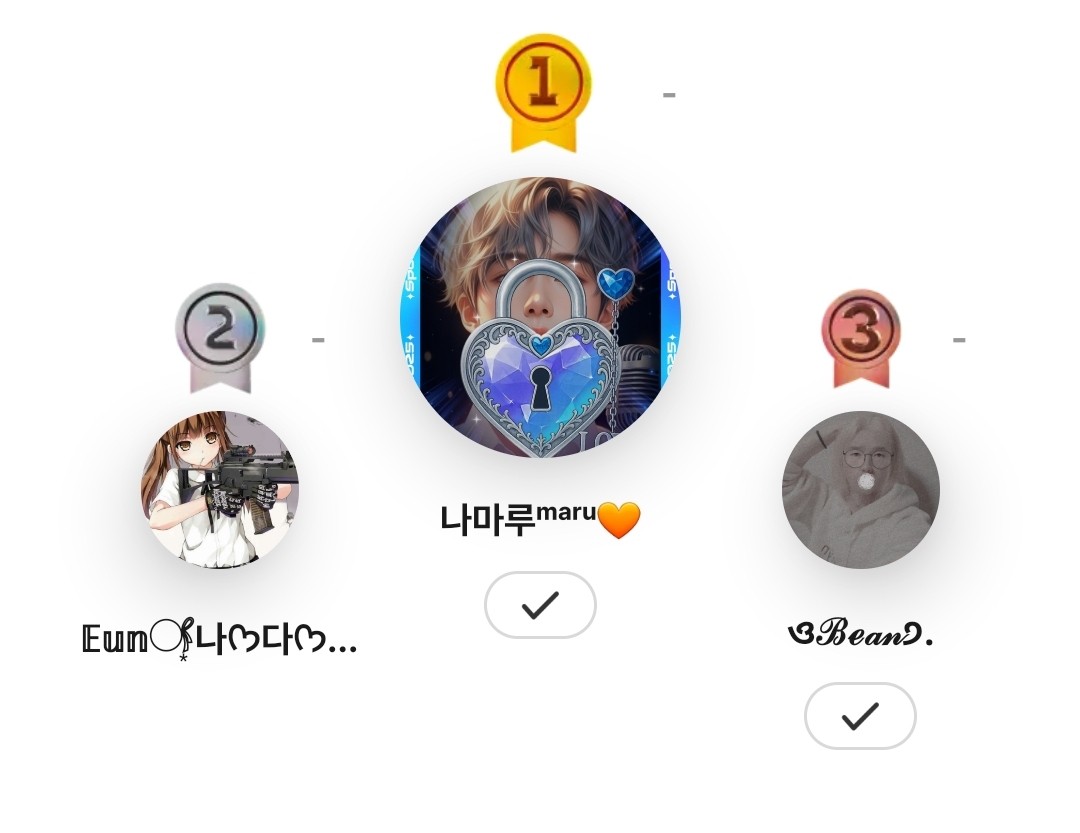Tap the checkmark button under Bean
Viewport: 1080px width, 833px height.
coord(860,716)
